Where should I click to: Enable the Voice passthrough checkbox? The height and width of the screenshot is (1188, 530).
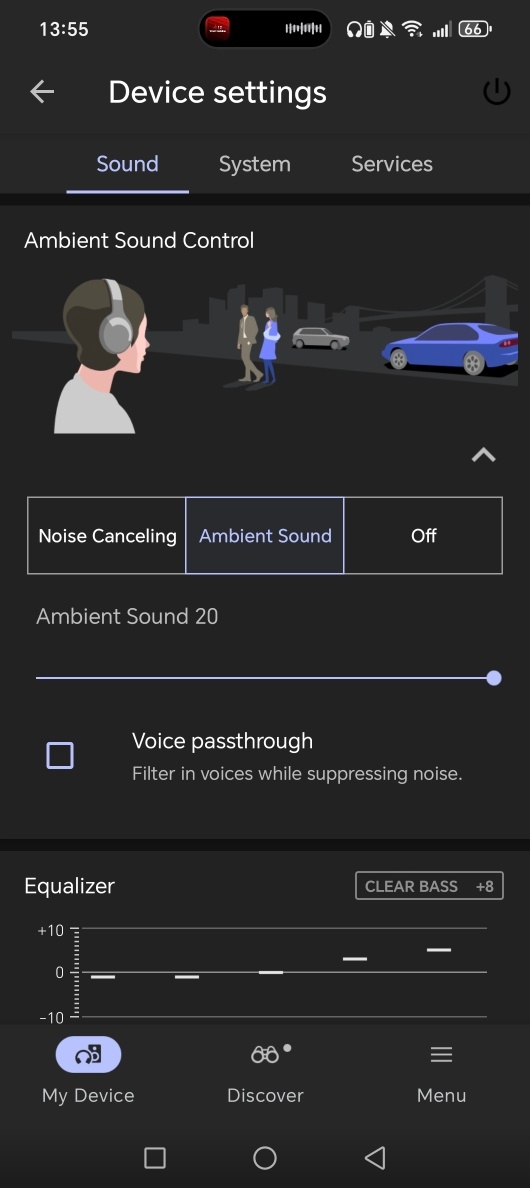pos(61,755)
